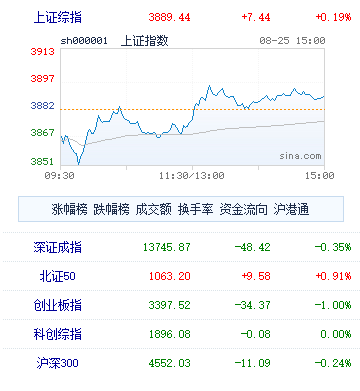
Task: Open the 上证指数 intraday chart
Action: (192, 107)
